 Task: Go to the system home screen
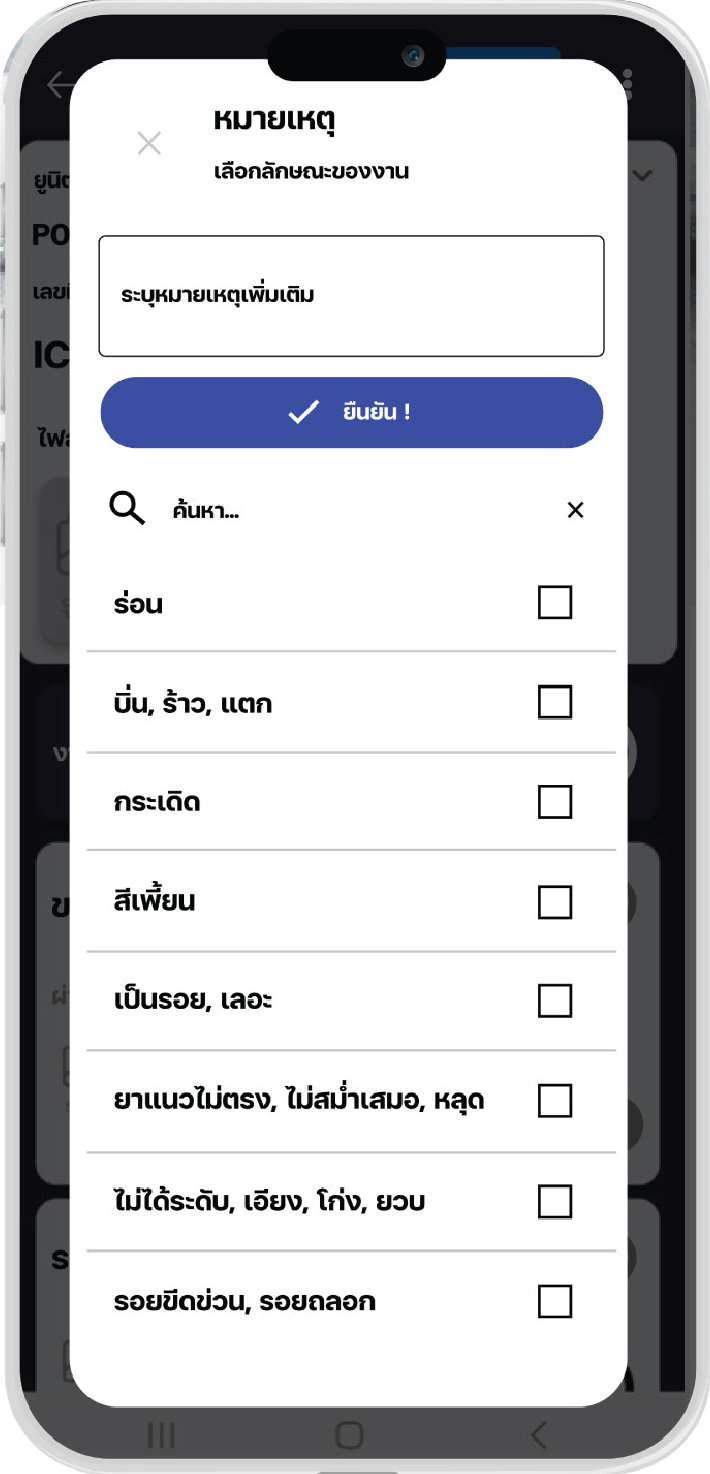[x=349, y=1436]
